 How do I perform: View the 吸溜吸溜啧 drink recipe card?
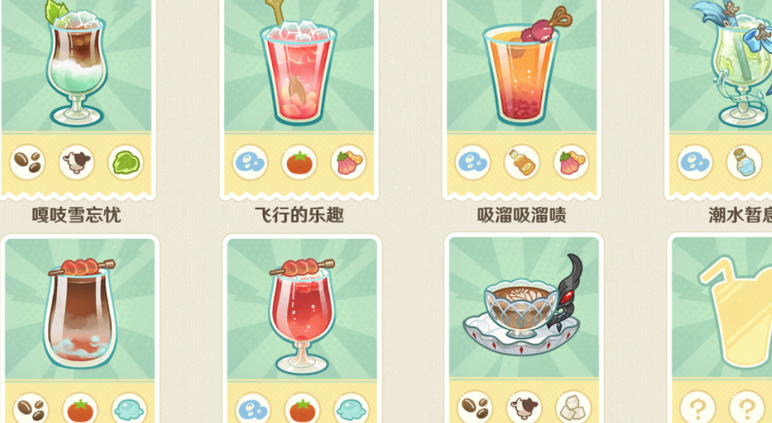pos(521,90)
